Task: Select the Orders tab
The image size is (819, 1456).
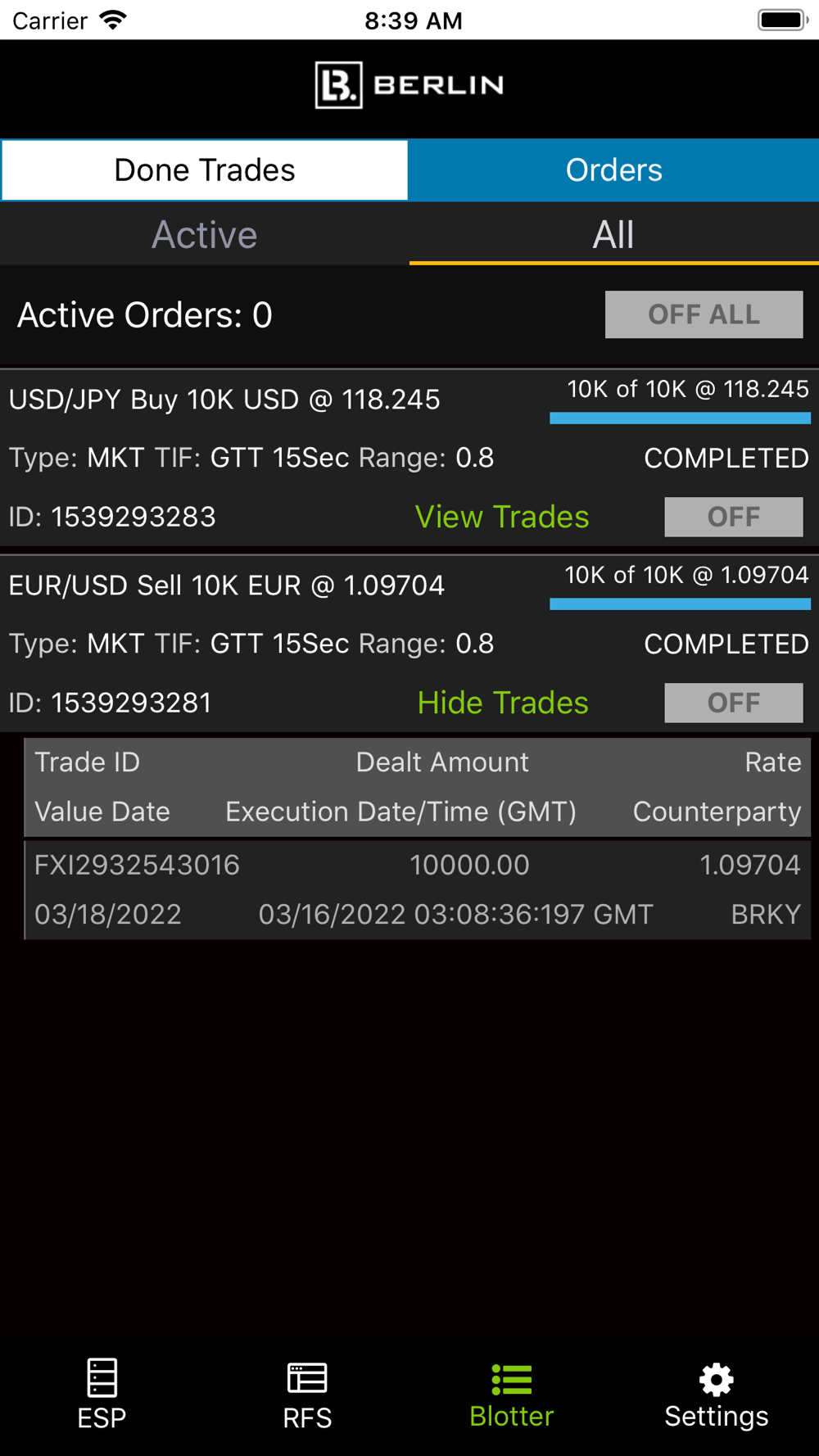Action: point(613,170)
